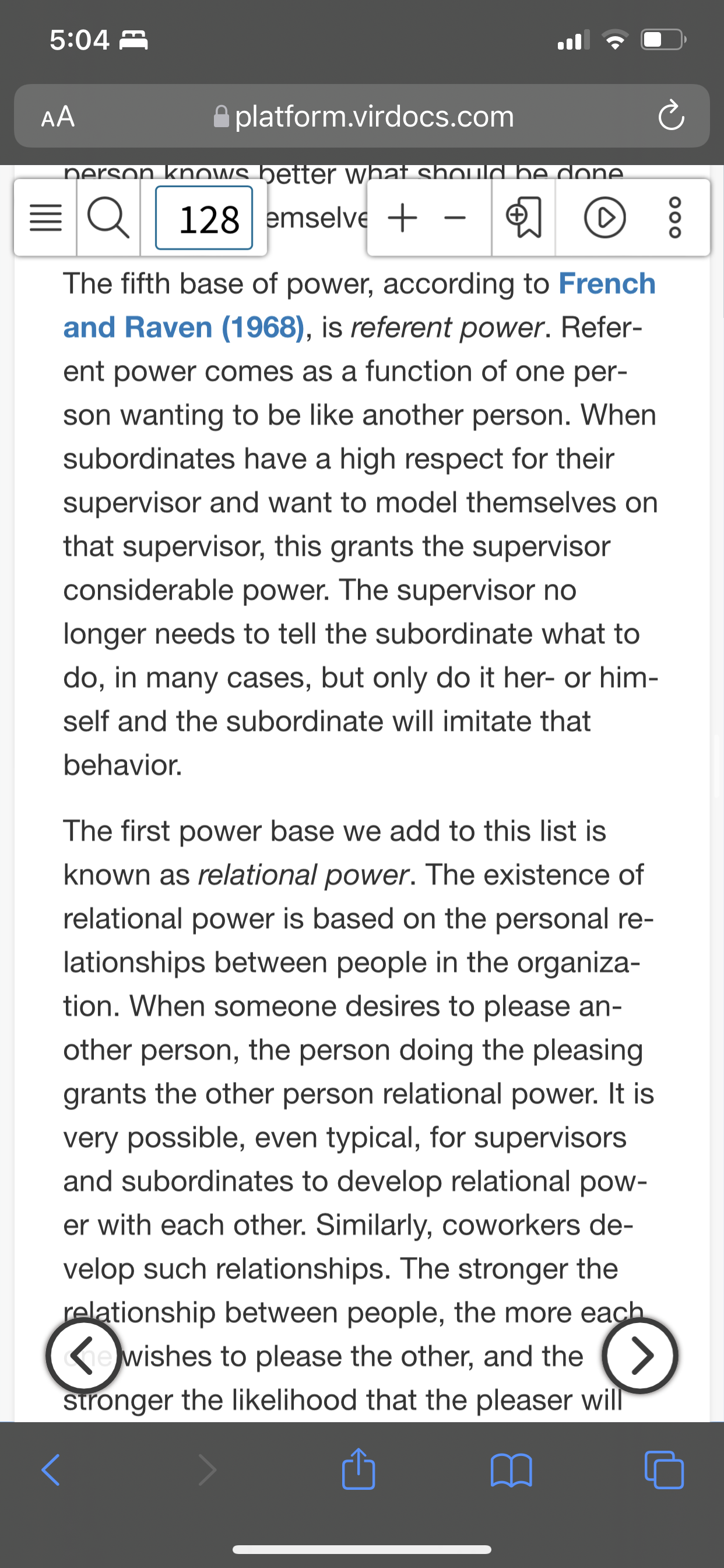Tap the platform.virdocs.com address bar
This screenshot has height=1568, width=724.
364,116
